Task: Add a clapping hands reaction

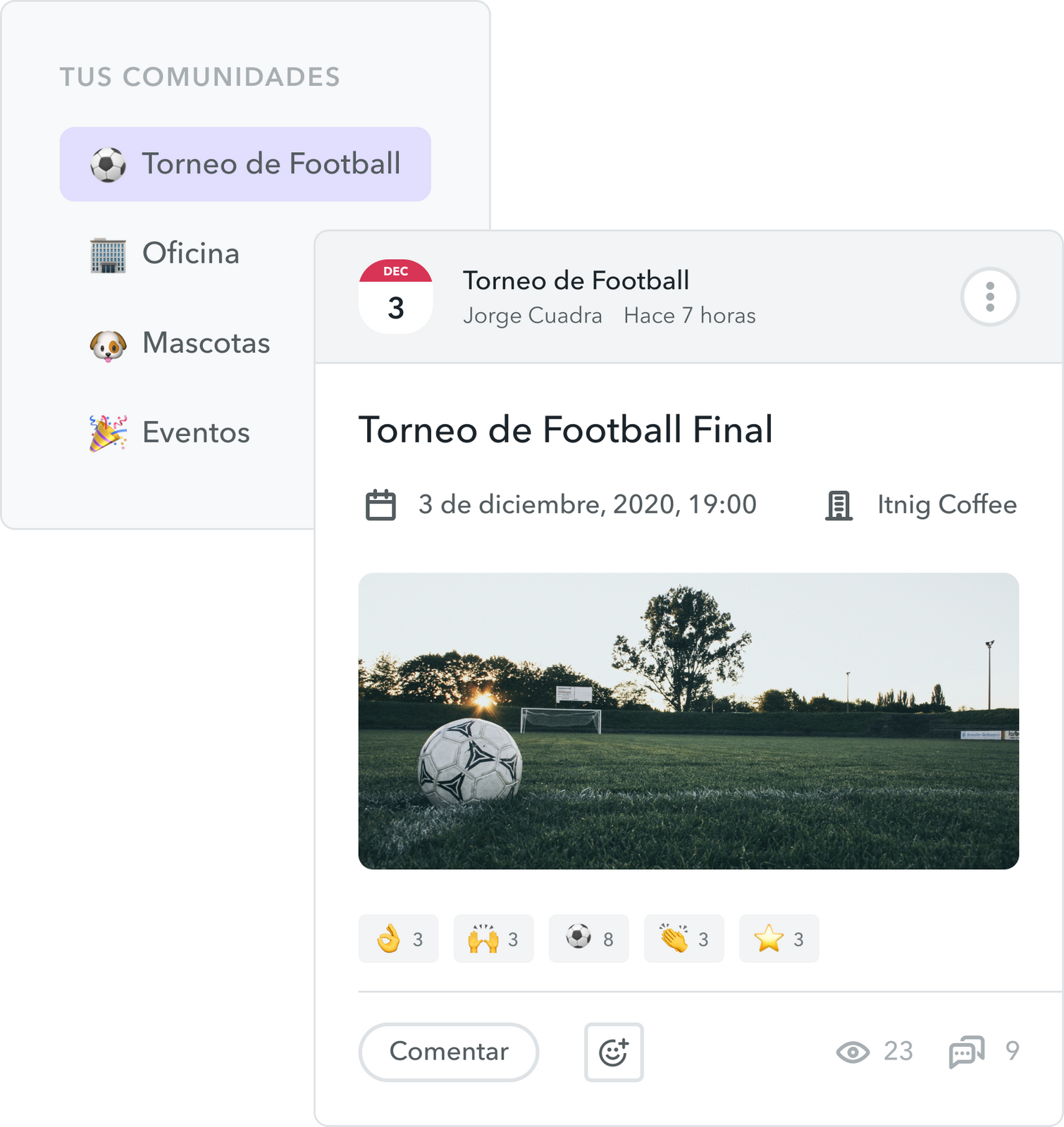Action: click(x=683, y=938)
